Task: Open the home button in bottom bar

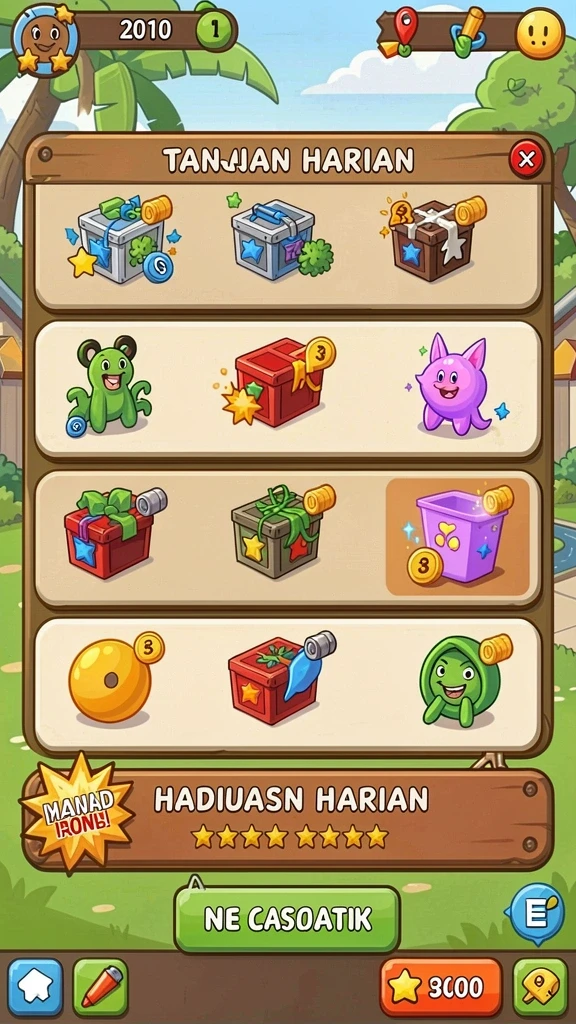Action: [x=35, y=987]
